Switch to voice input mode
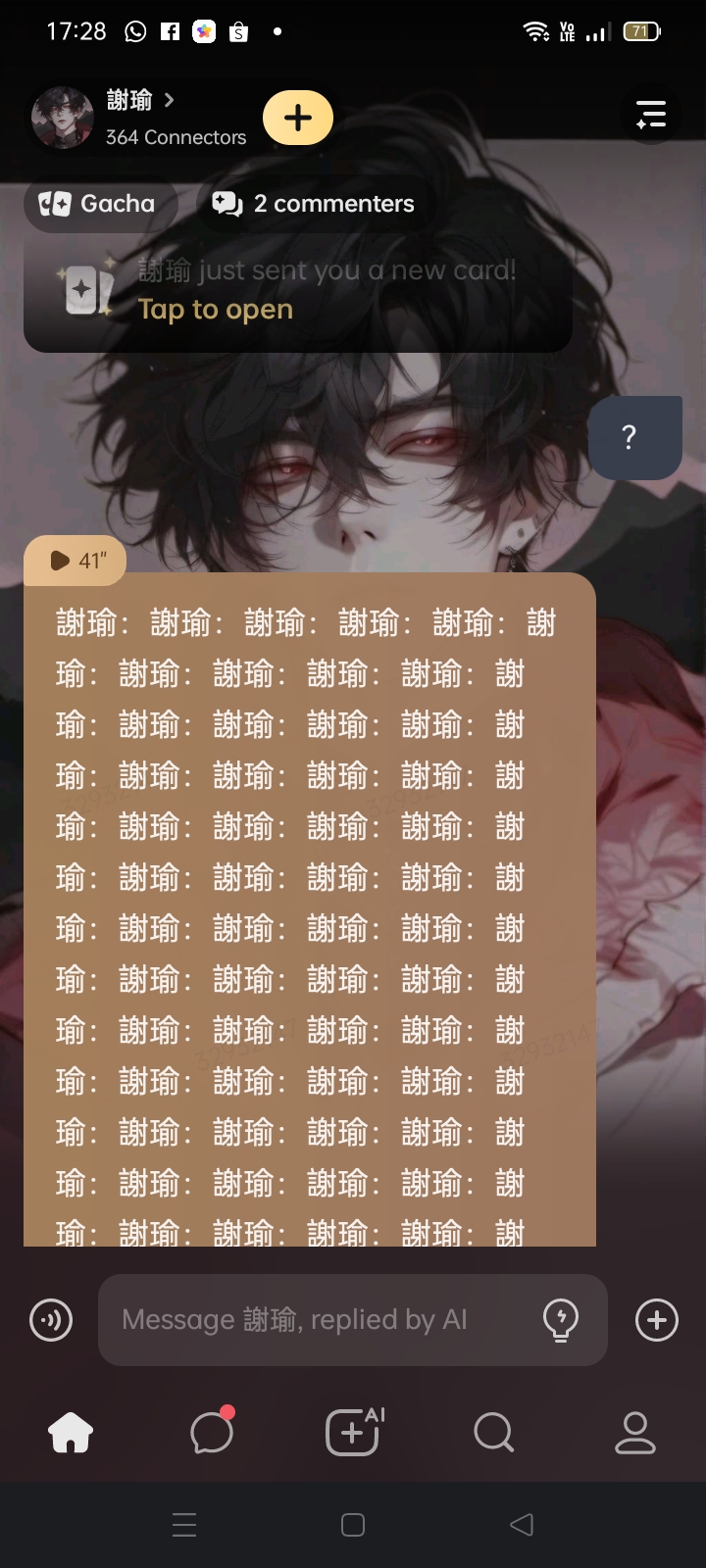 [x=51, y=1320]
